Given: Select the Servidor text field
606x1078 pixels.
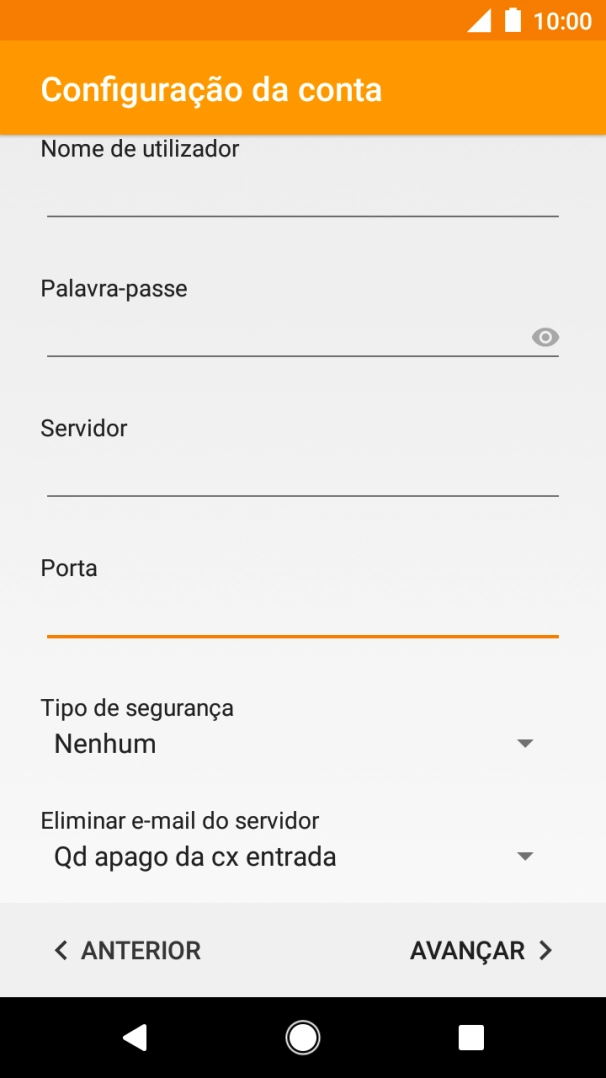Looking at the screenshot, I should pos(302,476).
